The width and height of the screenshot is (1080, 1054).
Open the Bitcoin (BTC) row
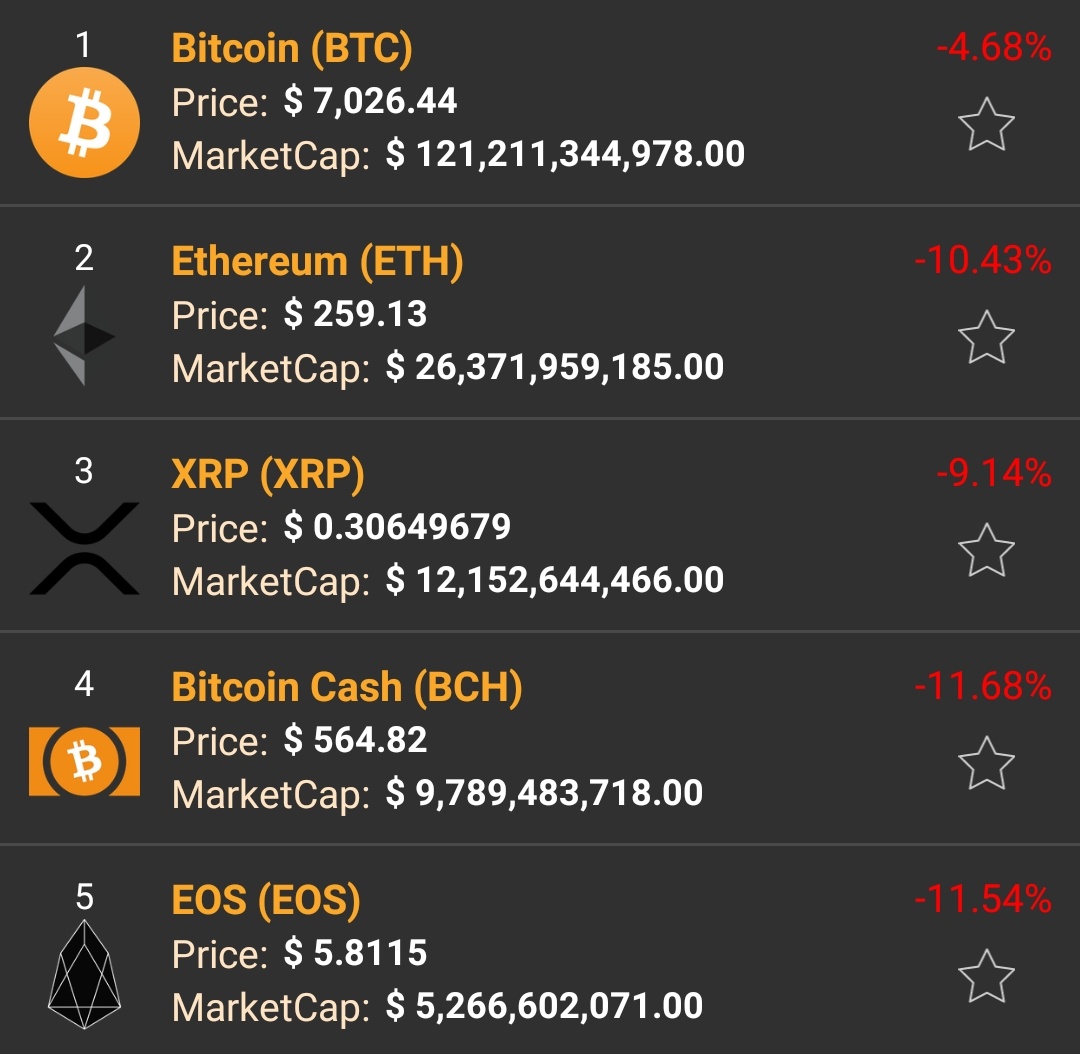coord(292,49)
